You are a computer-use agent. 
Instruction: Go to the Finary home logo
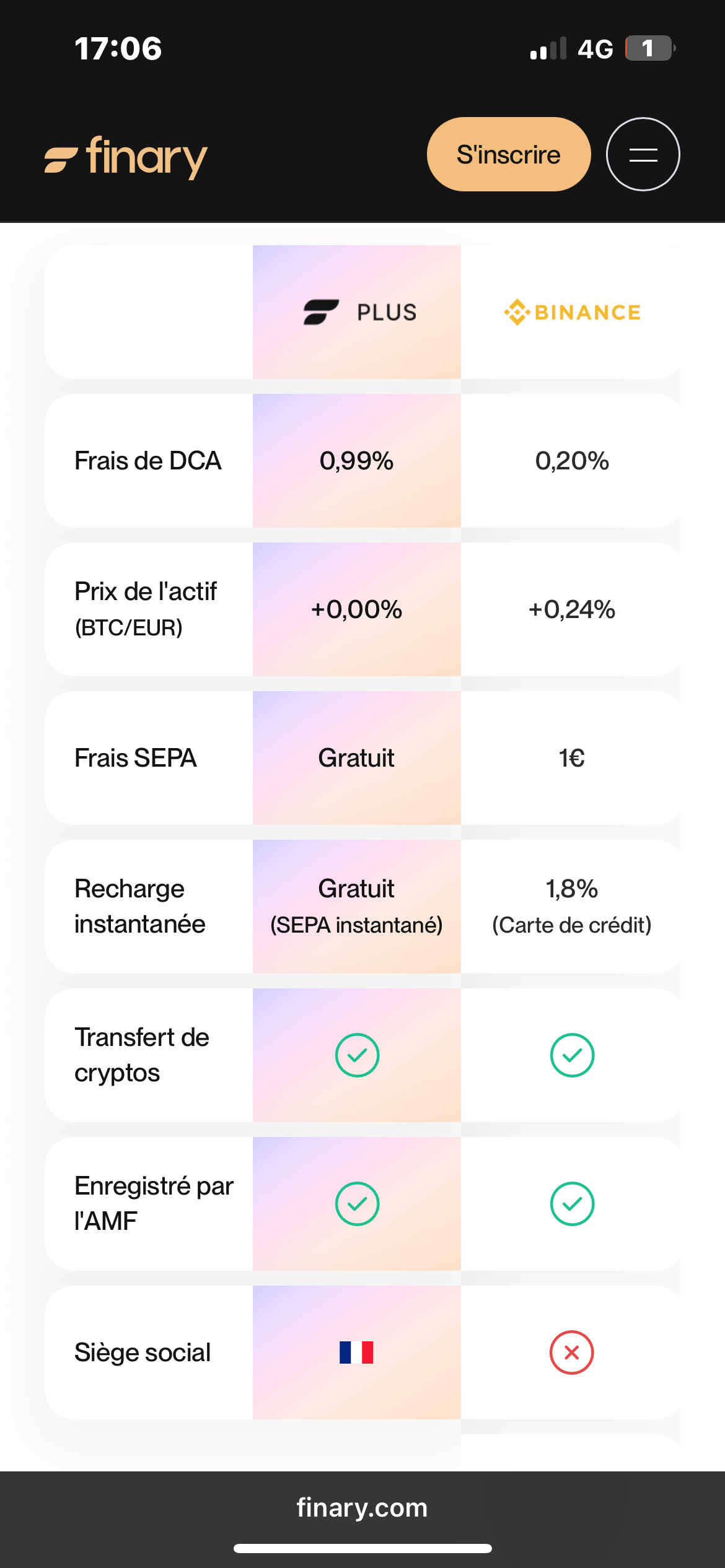(x=126, y=157)
